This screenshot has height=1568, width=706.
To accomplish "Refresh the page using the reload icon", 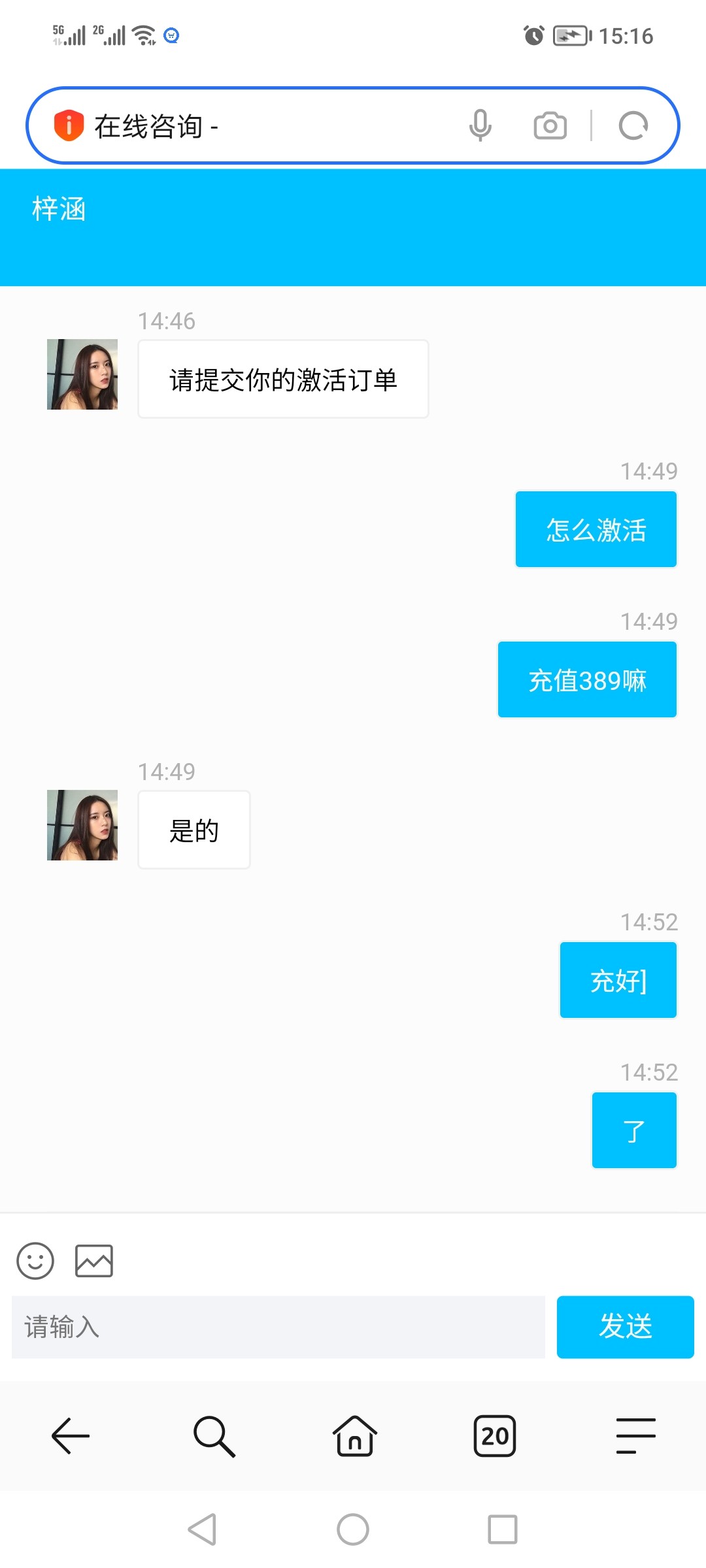I will 632,125.
